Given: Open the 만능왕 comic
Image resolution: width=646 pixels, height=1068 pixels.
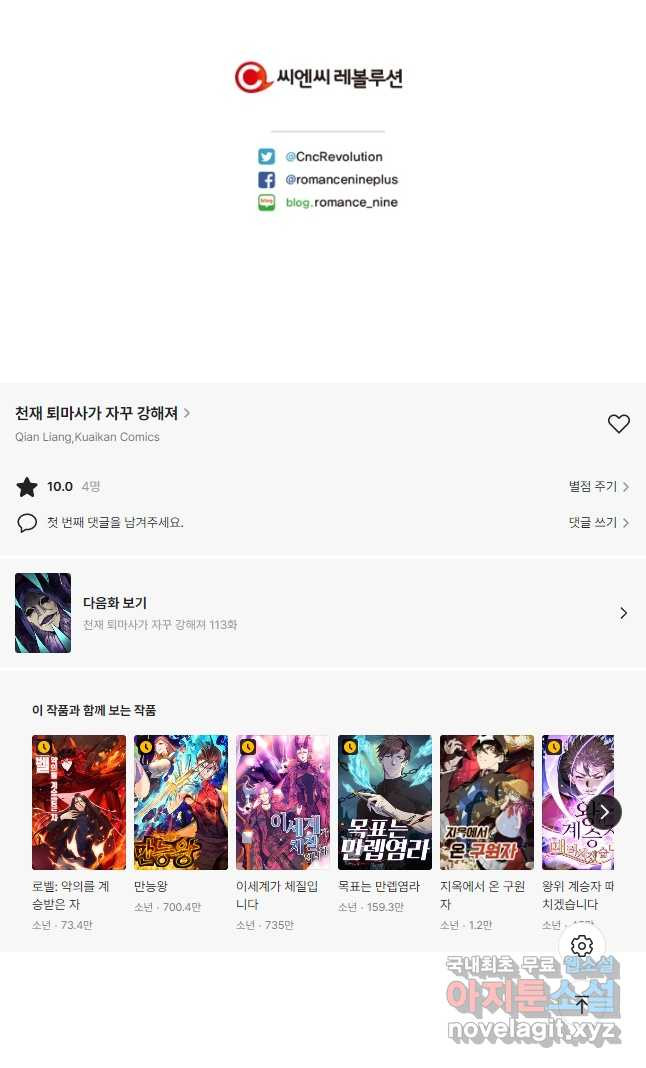Looking at the screenshot, I should pyautogui.click(x=181, y=803).
